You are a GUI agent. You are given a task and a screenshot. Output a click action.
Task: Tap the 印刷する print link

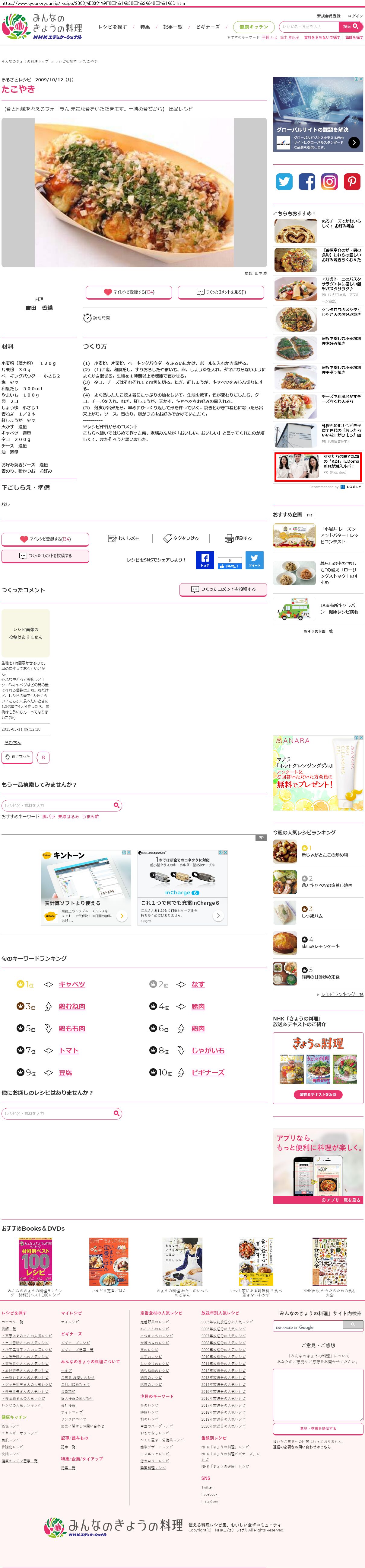239,538
